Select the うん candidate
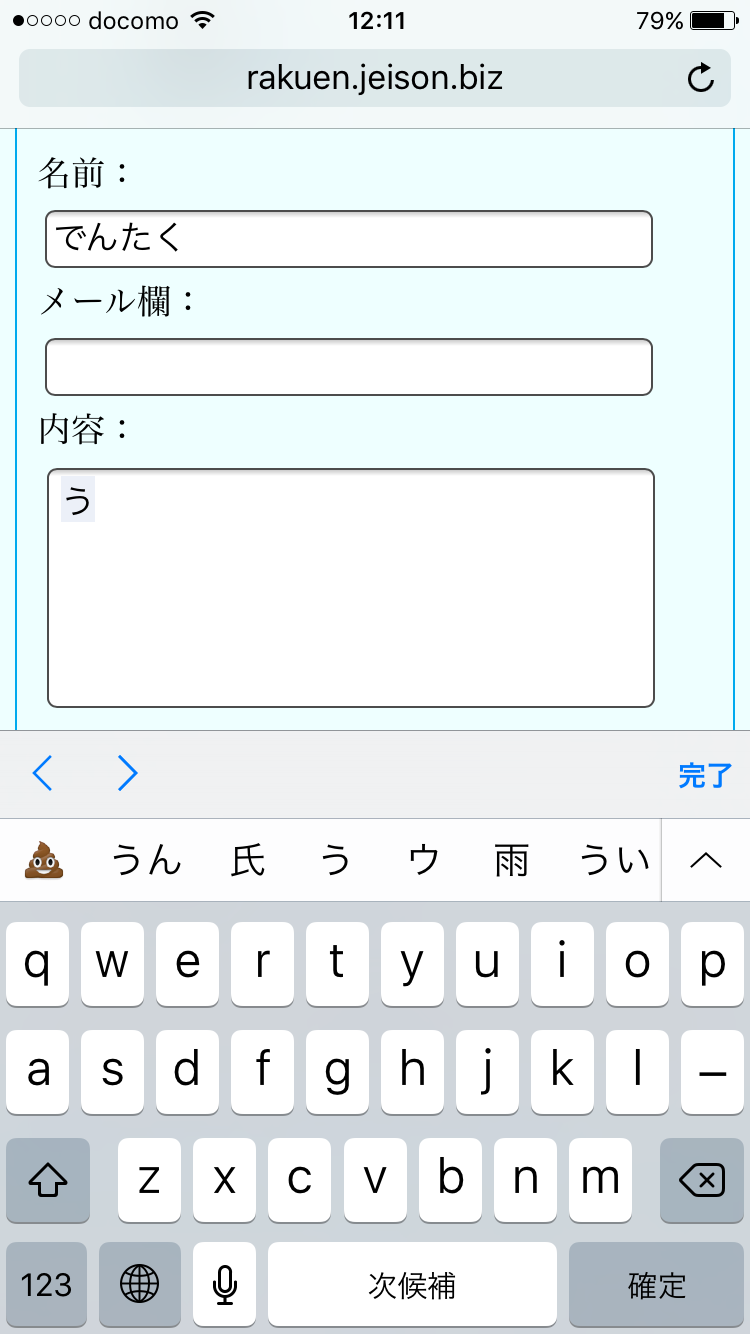This screenshot has width=750, height=1334. pos(146,860)
